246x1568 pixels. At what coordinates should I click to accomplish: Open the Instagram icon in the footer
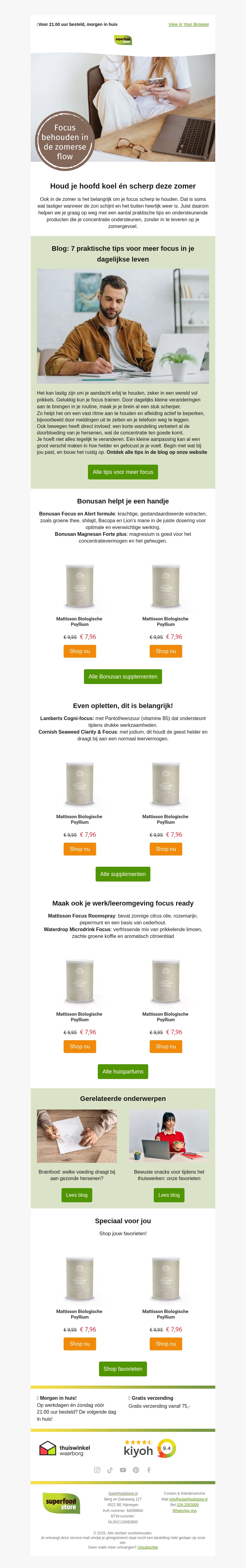[97, 1470]
